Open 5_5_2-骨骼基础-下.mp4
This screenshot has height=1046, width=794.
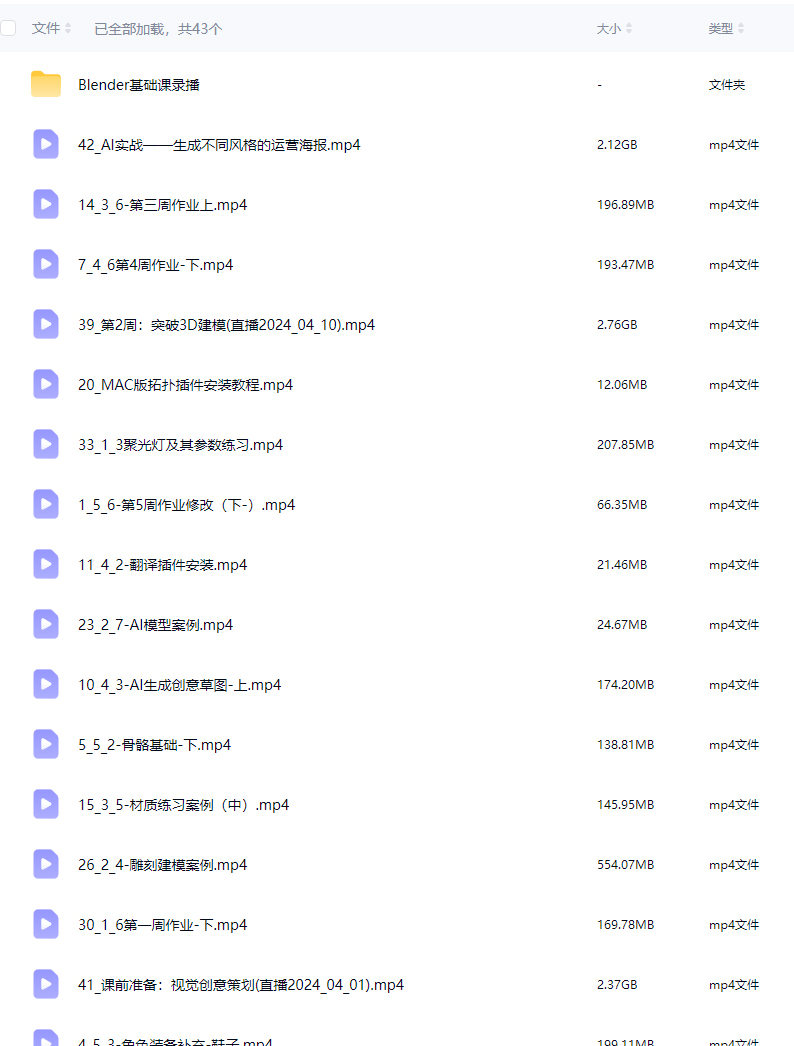pos(154,745)
